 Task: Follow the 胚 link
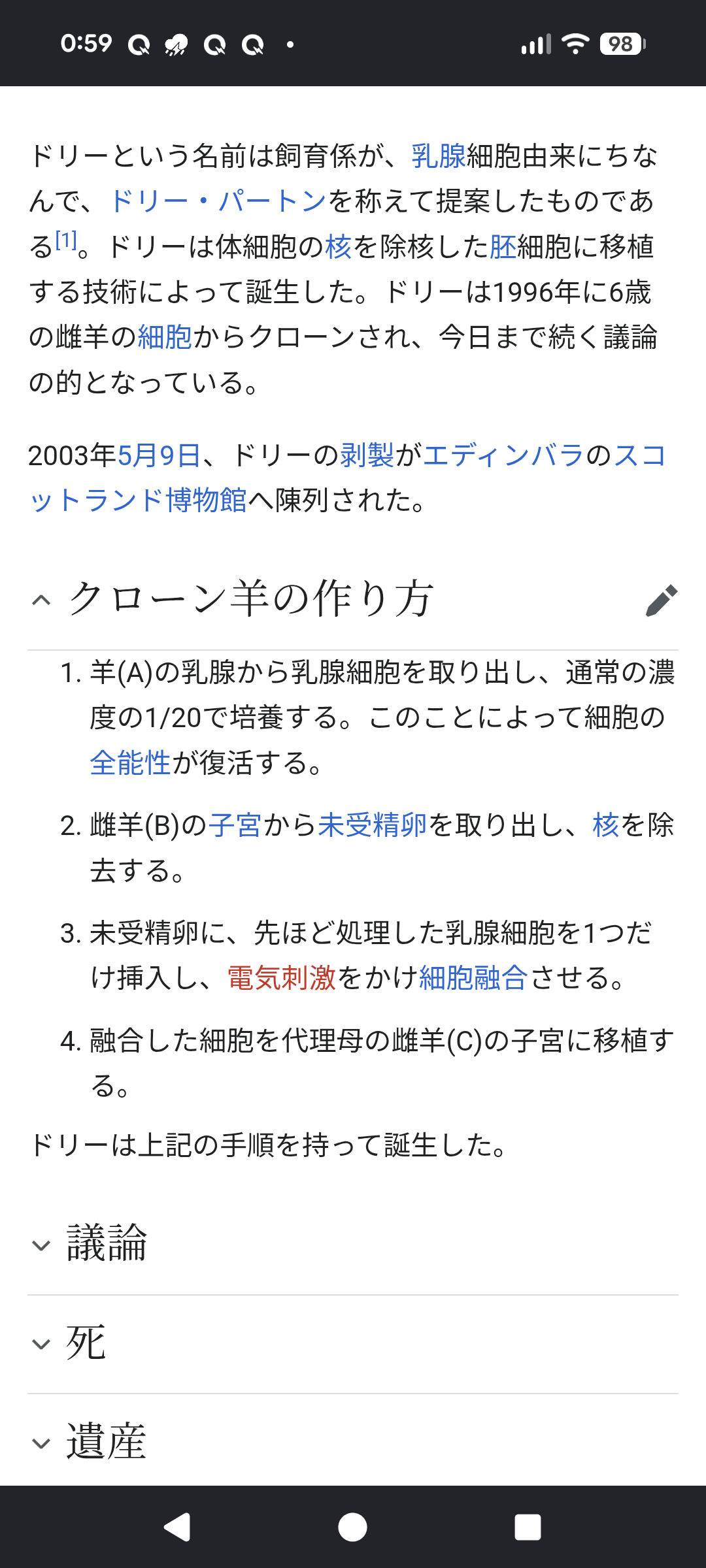tap(503, 247)
